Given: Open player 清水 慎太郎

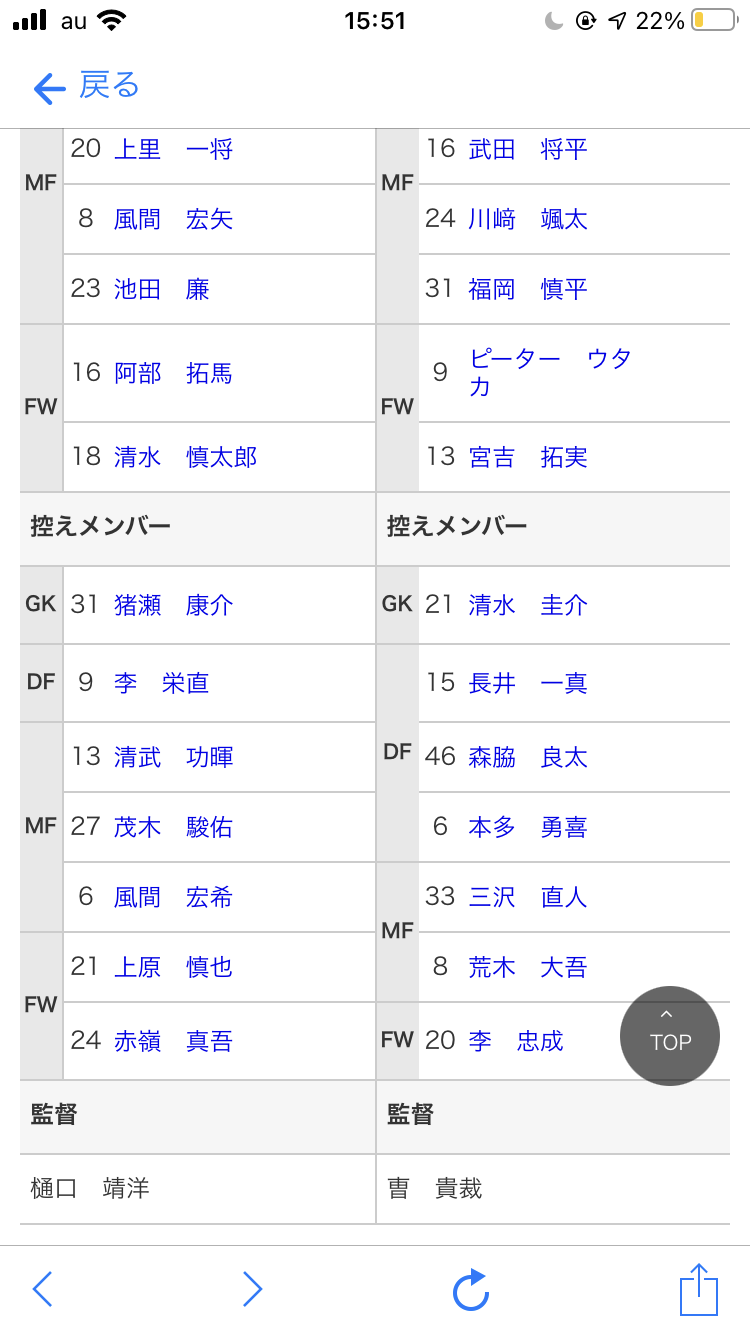Looking at the screenshot, I should click(x=185, y=457).
